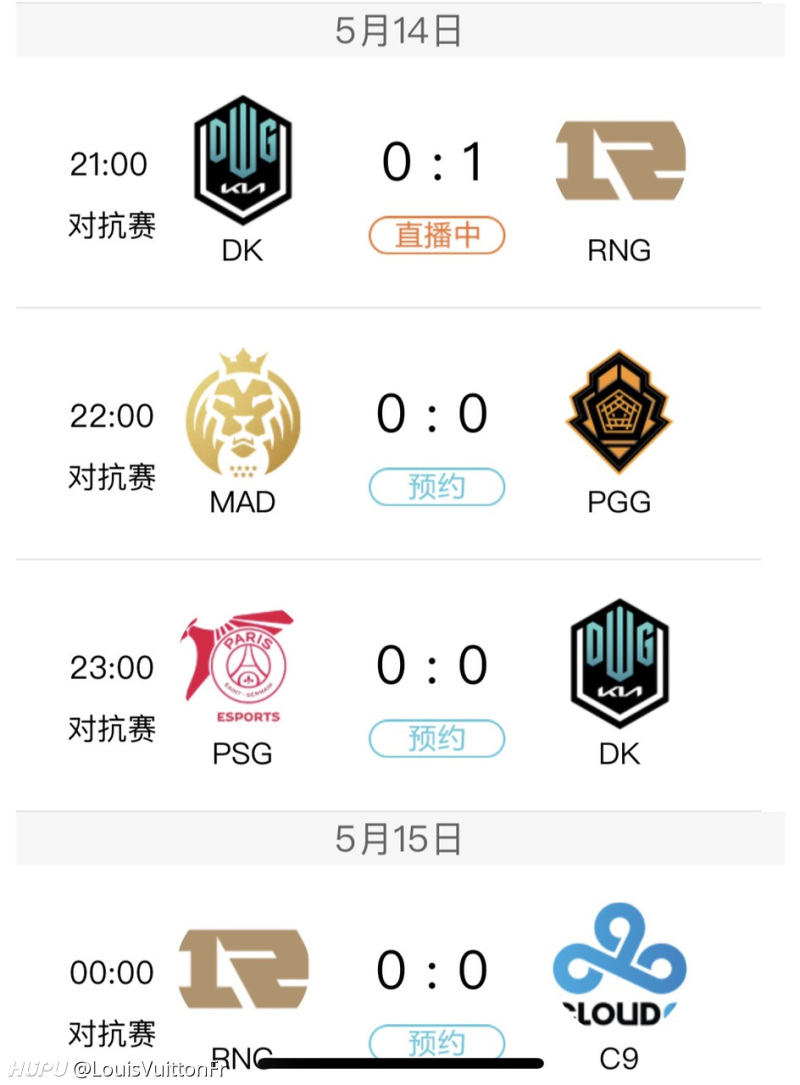
Task: Open the 00:00 RNG vs C9 match
Action: point(432,970)
